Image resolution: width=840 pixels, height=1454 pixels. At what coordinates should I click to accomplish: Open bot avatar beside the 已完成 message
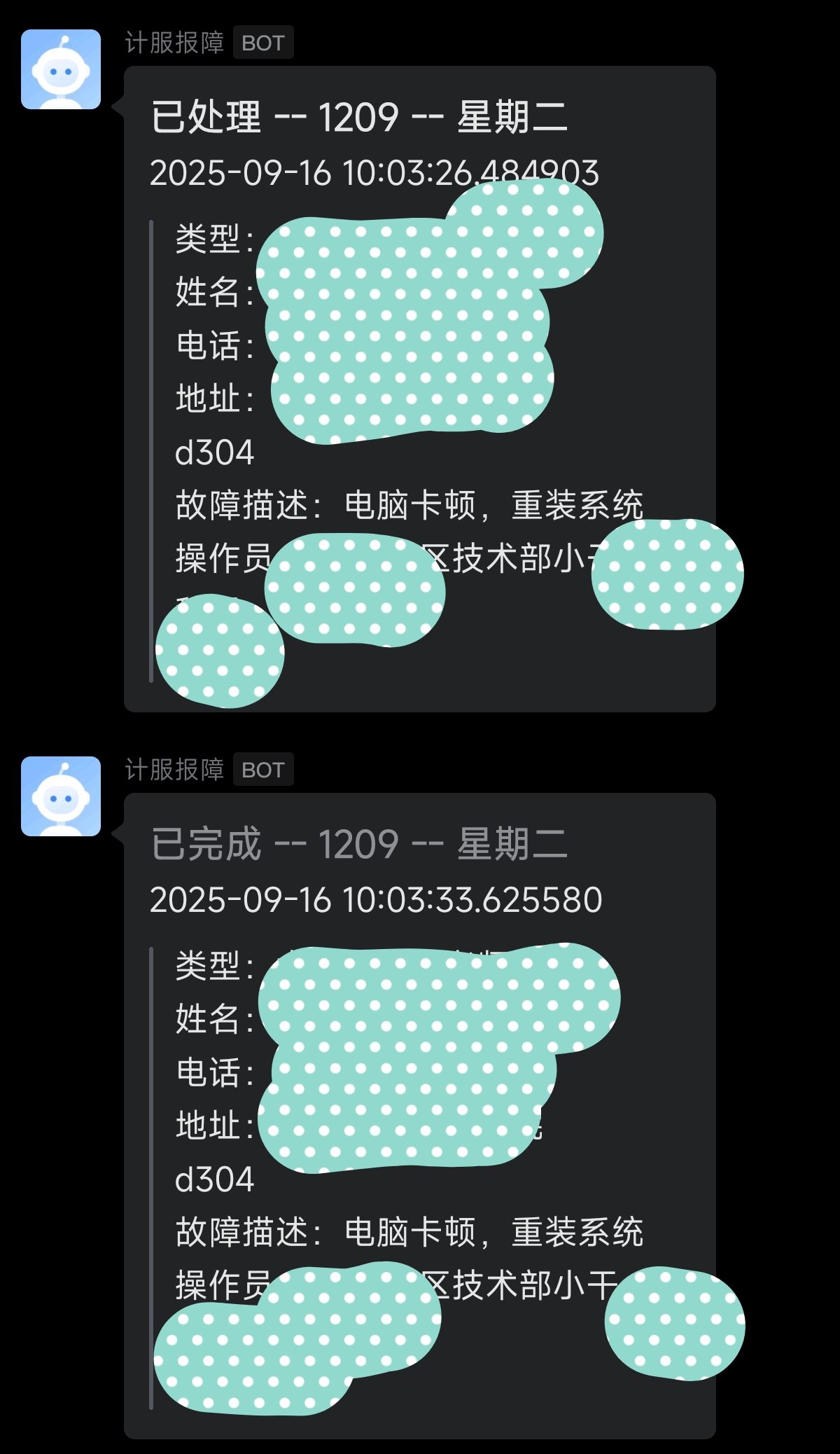(x=61, y=796)
